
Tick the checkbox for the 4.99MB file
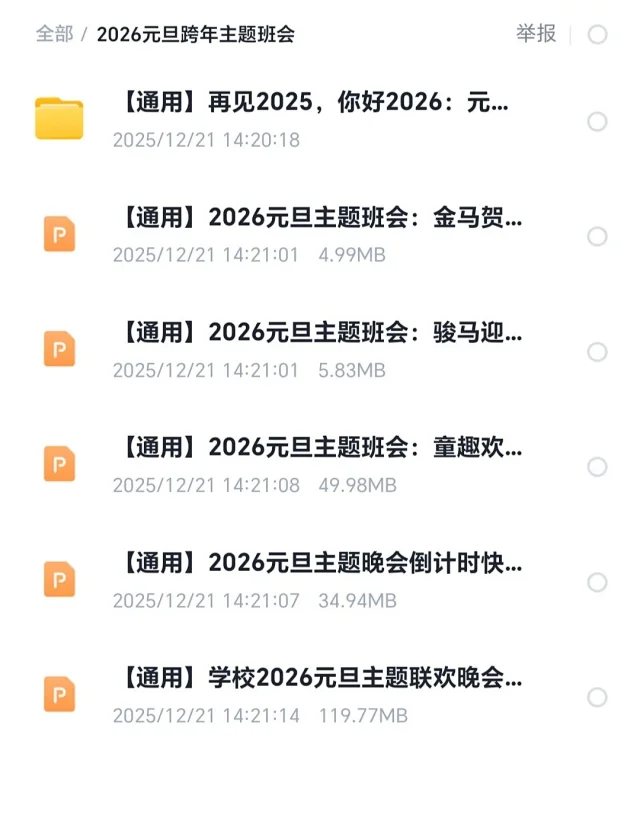597,237
